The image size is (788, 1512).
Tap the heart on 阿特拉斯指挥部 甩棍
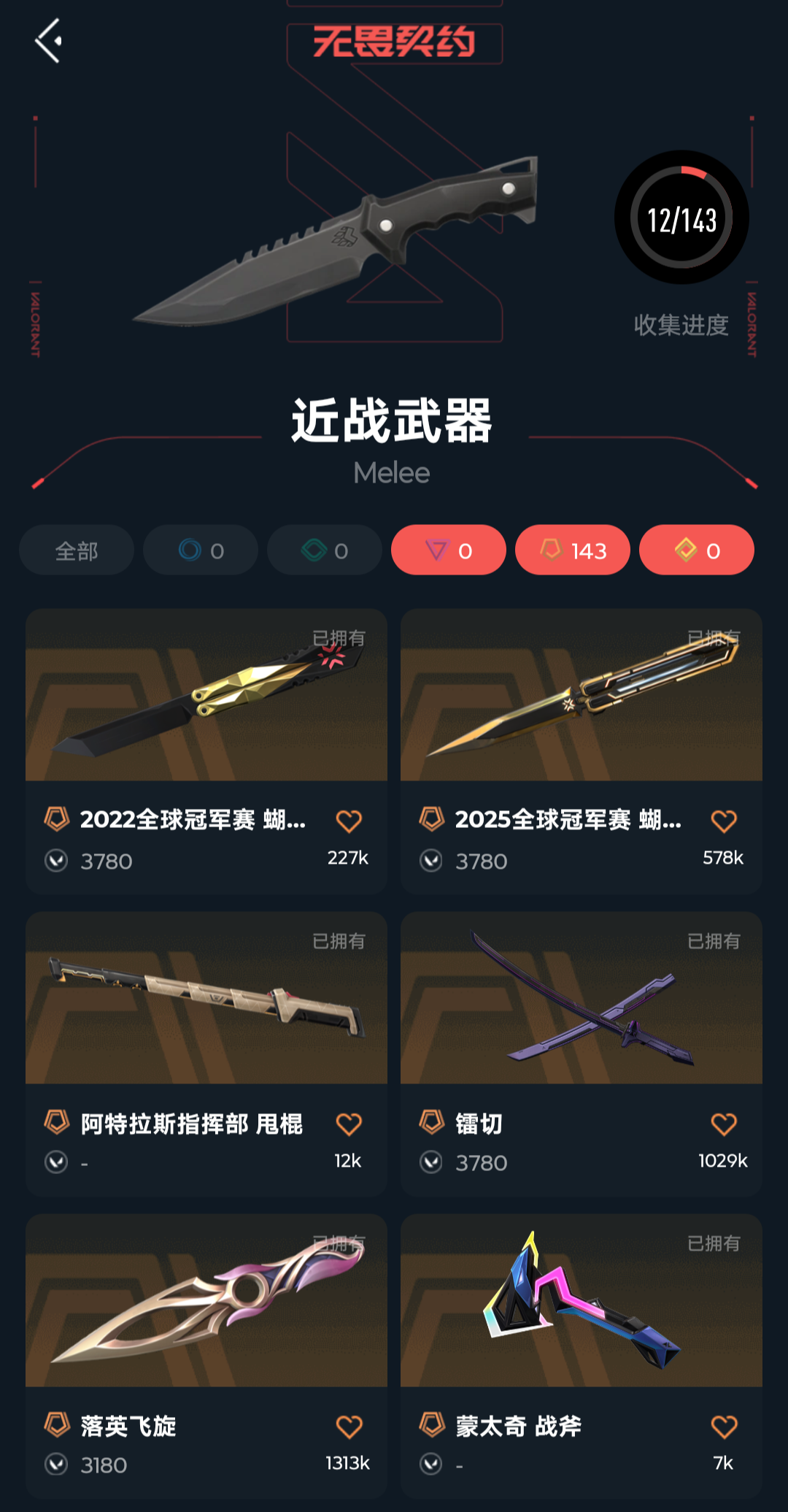[x=349, y=1124]
